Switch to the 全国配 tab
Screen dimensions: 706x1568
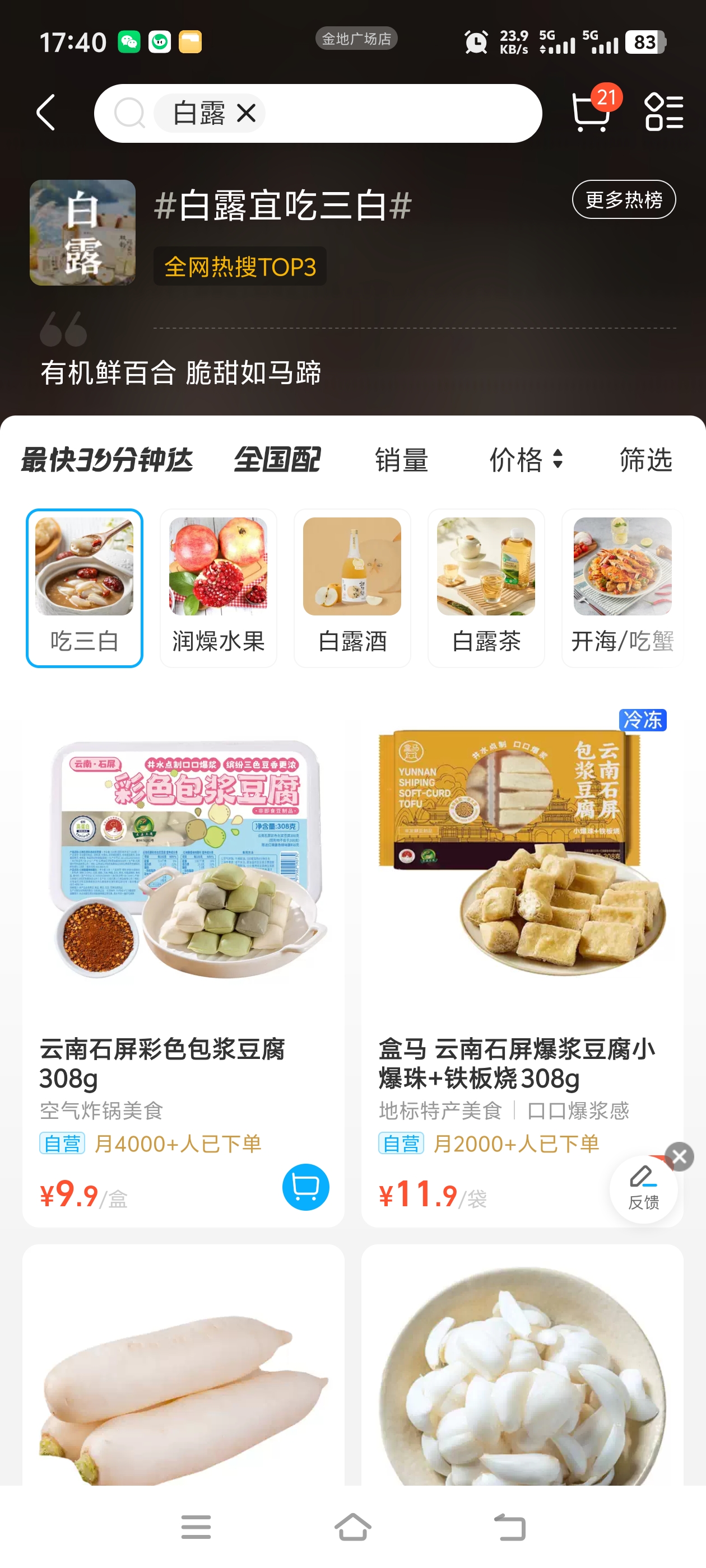(x=277, y=460)
